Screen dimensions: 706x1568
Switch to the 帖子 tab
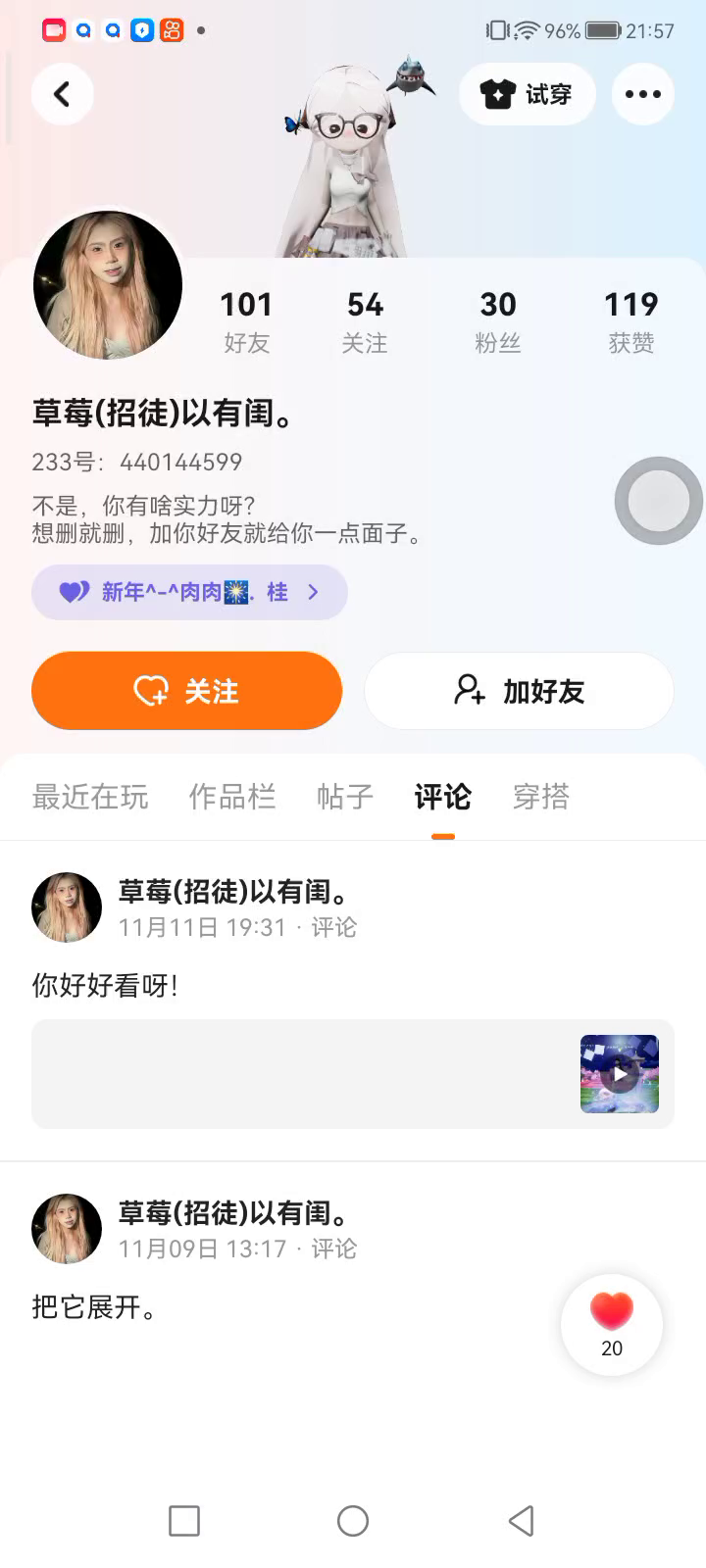point(345,797)
